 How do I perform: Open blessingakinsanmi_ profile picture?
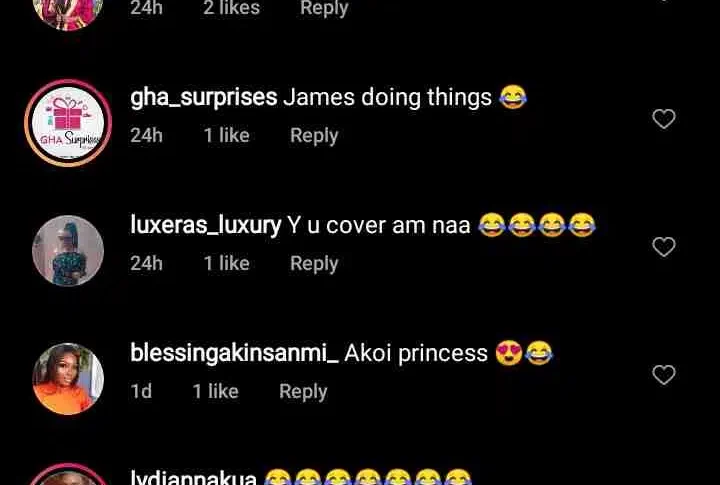(68, 379)
